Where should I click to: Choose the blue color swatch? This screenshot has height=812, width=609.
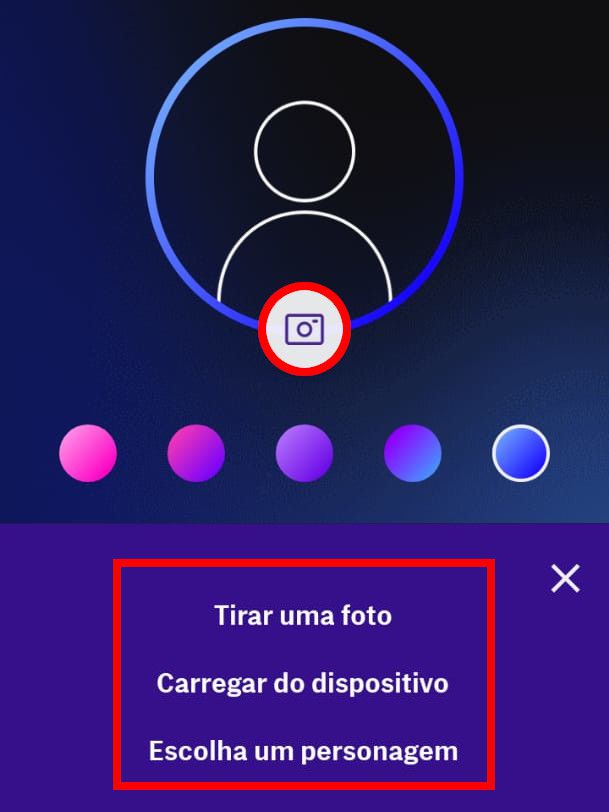click(x=520, y=453)
